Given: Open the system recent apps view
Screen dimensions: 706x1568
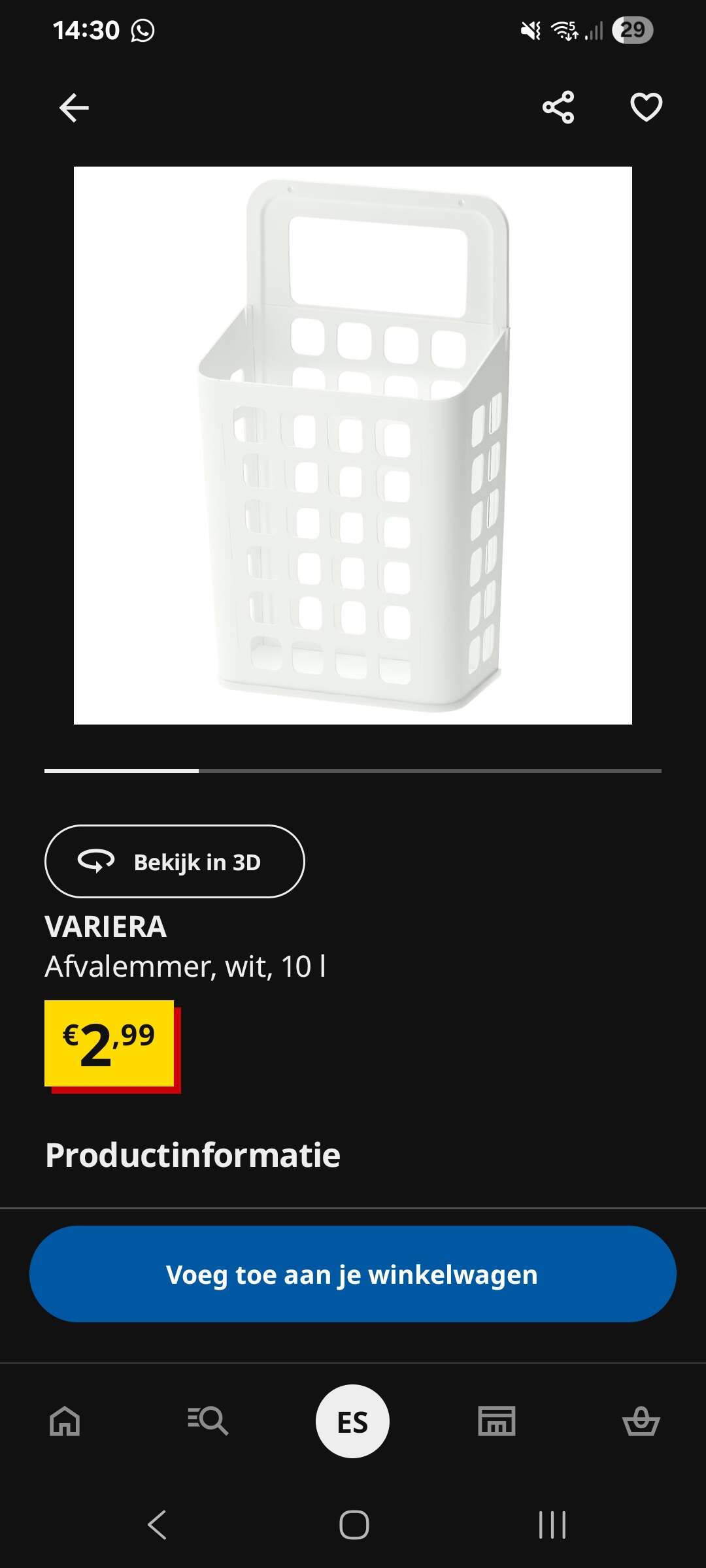Looking at the screenshot, I should click(552, 1525).
